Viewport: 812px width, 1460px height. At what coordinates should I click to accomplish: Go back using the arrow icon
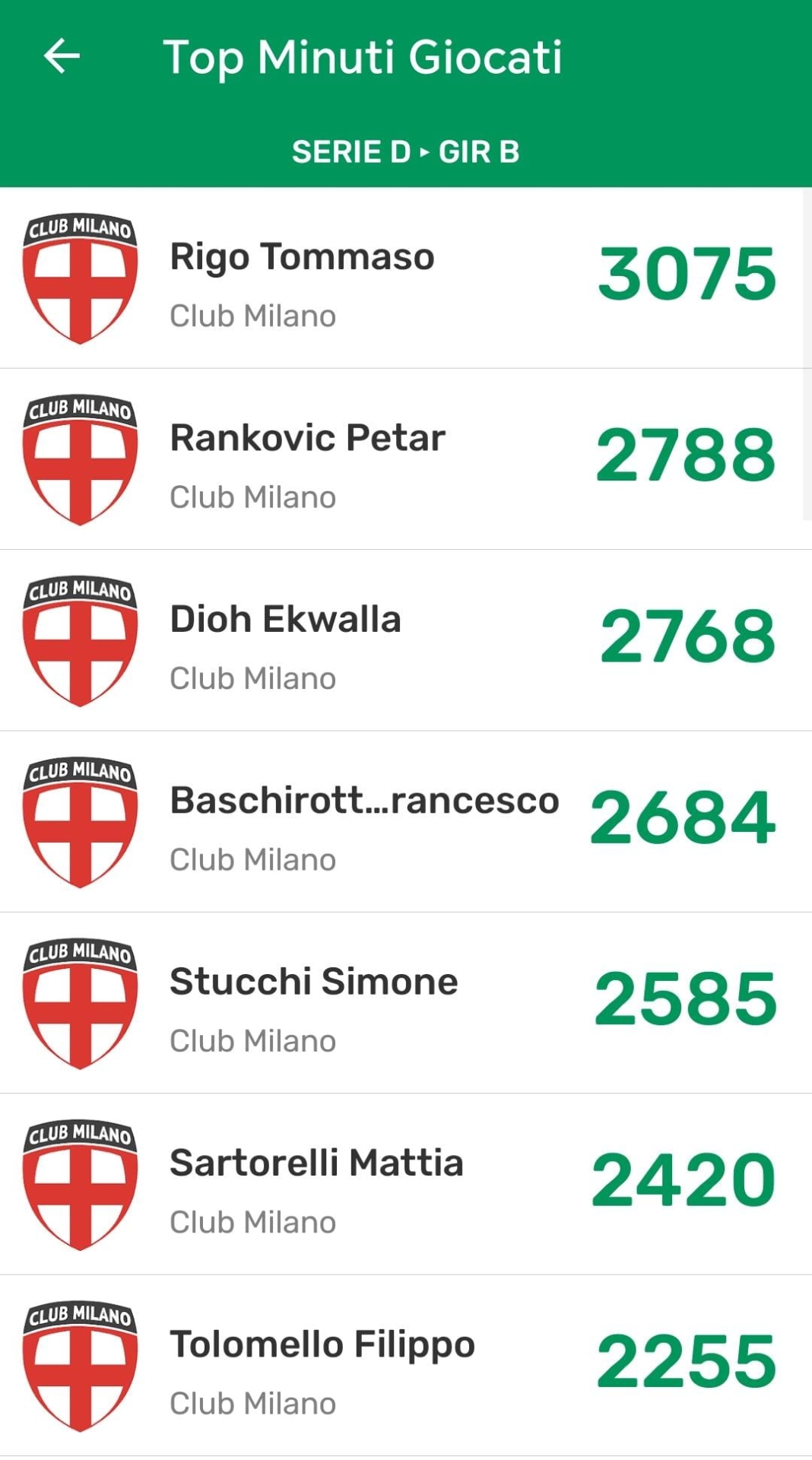tap(62, 56)
